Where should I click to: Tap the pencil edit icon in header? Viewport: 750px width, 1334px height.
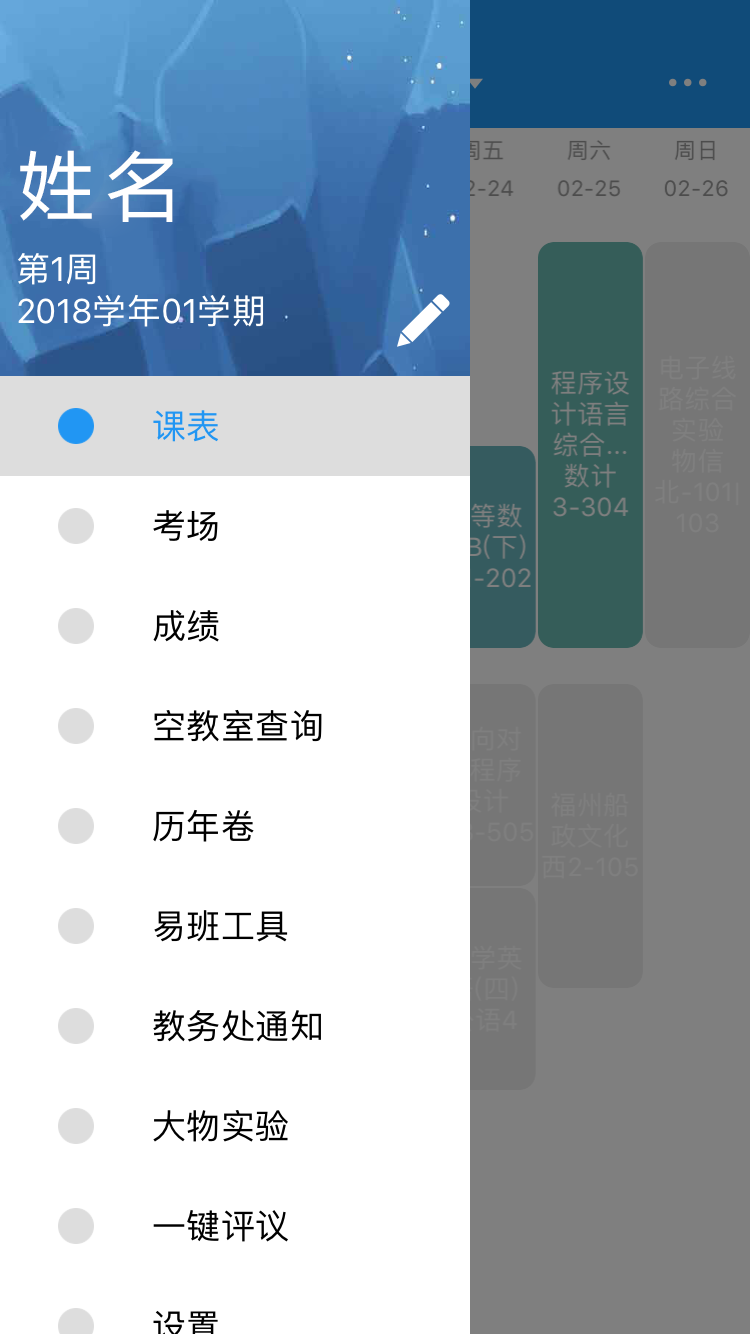click(x=423, y=321)
